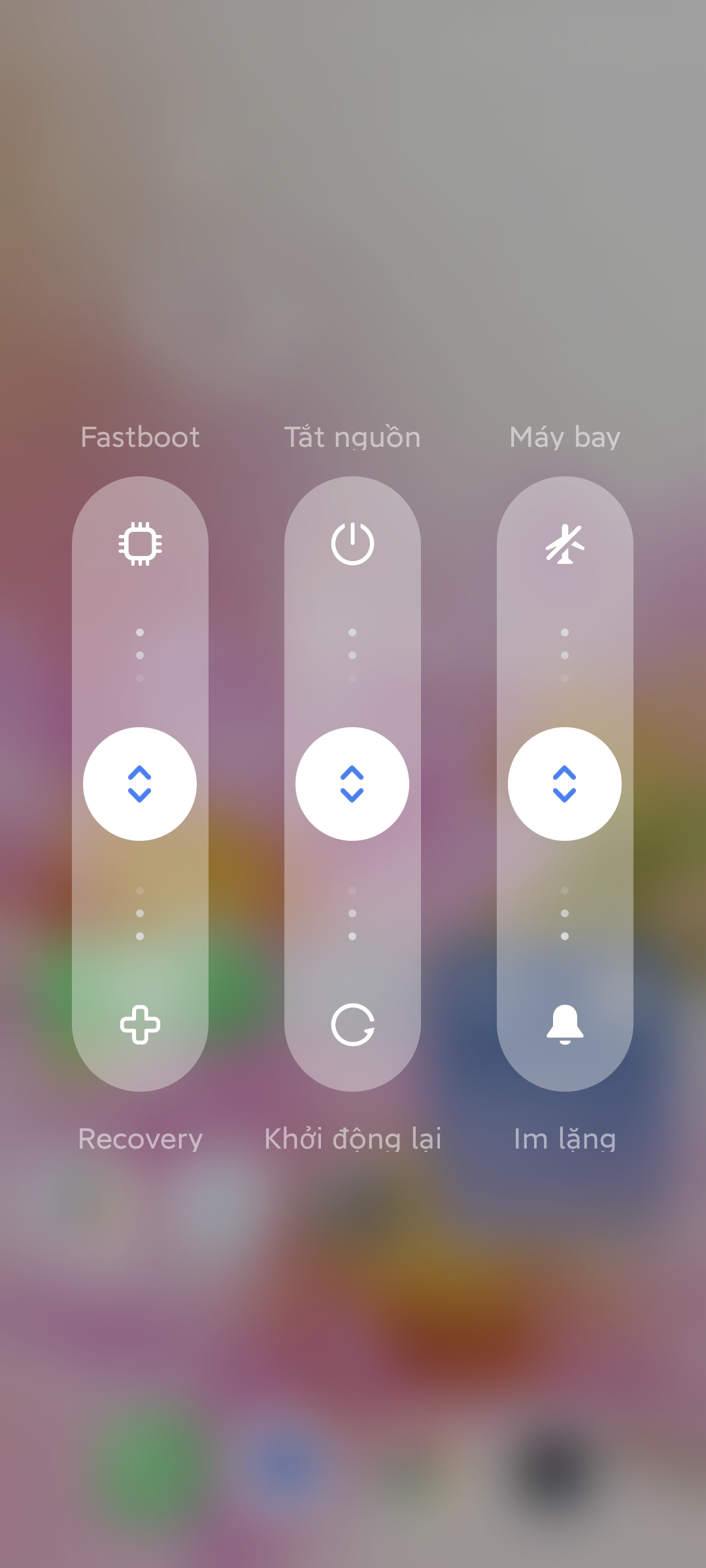This screenshot has width=706, height=1568.
Task: Tap the Tắt nguồn power icon
Action: coord(352,544)
